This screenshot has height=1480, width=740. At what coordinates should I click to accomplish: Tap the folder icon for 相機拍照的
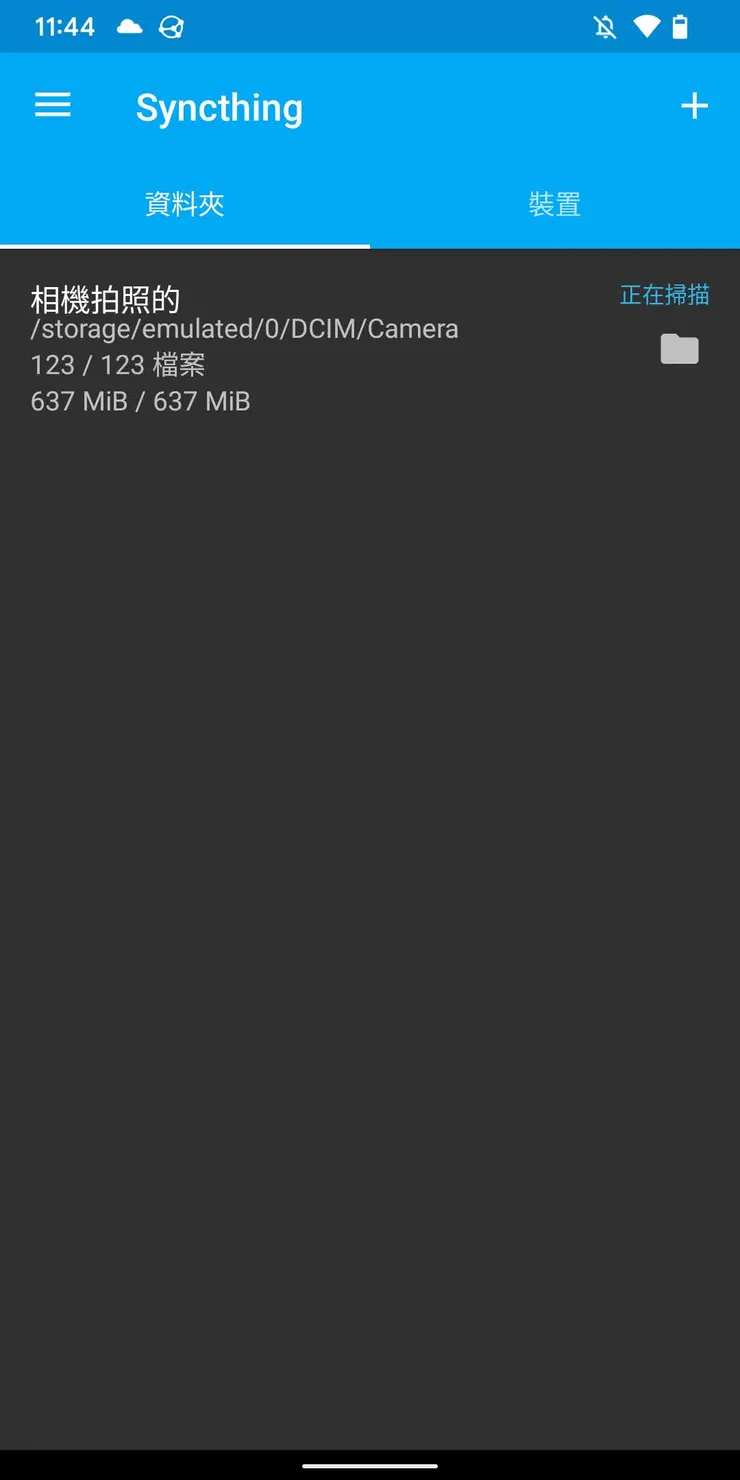click(x=679, y=349)
